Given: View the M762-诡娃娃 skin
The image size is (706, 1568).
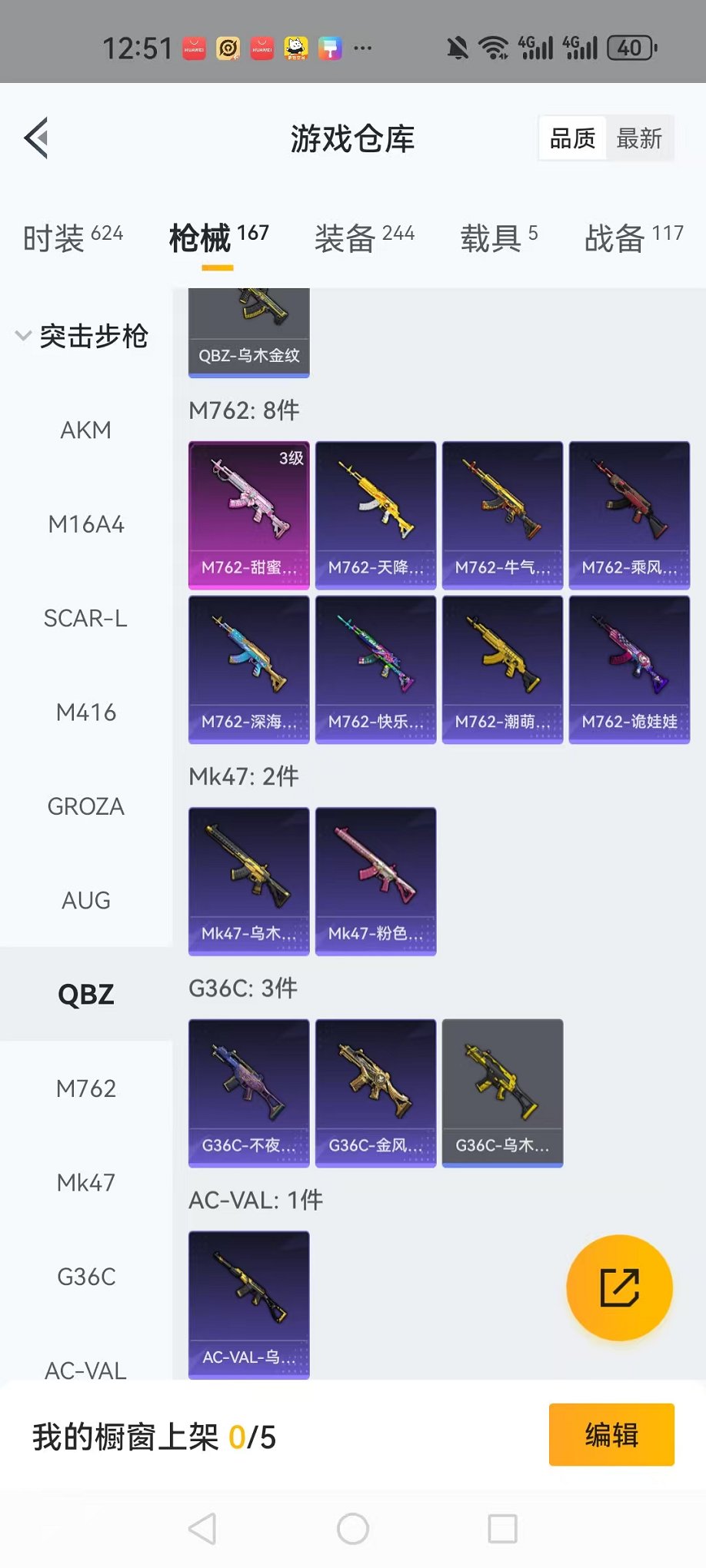Looking at the screenshot, I should (629, 669).
